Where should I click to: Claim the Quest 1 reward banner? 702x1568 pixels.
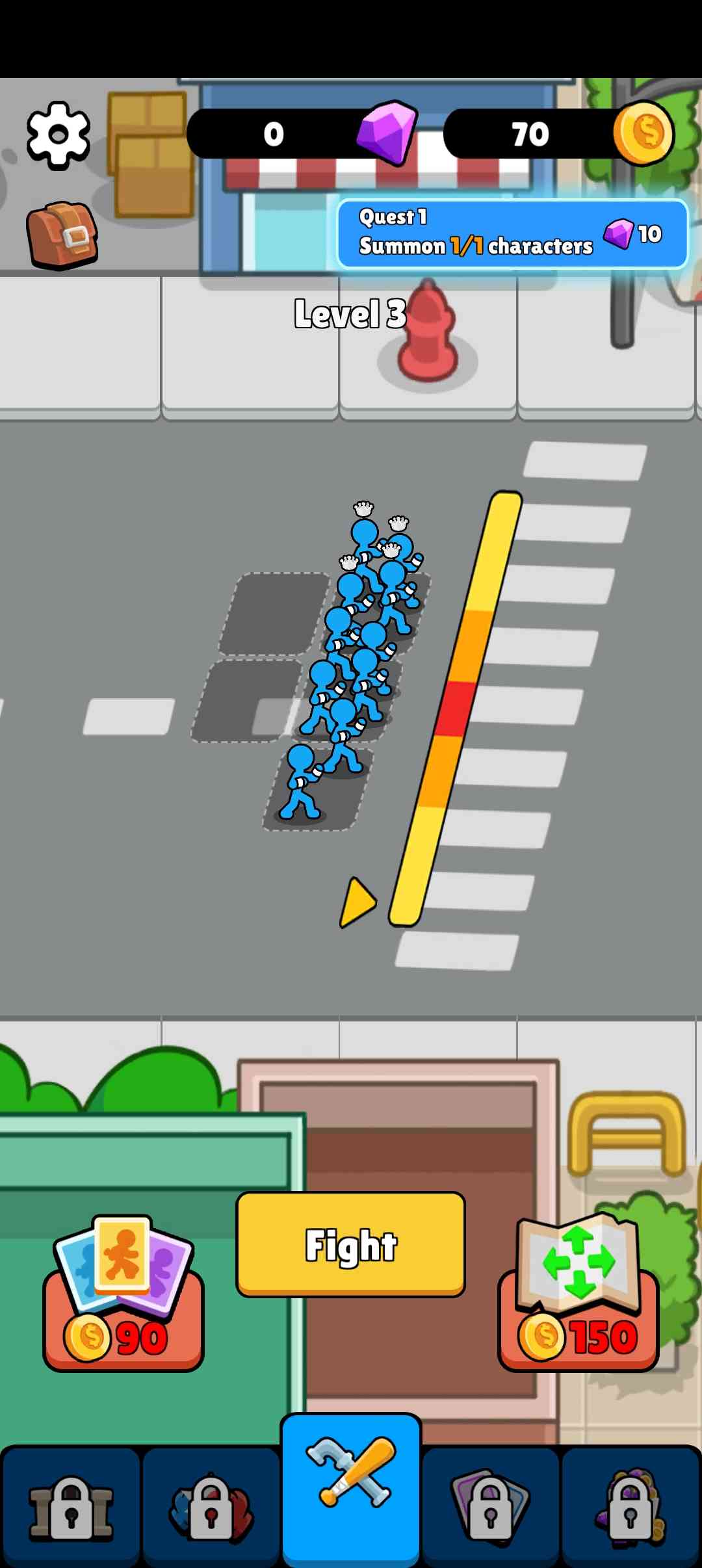coord(512,234)
